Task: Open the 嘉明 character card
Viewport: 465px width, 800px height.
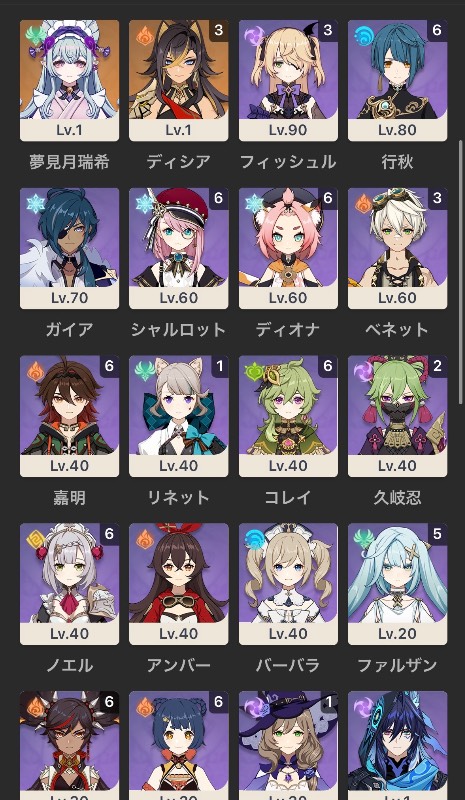Action: pyautogui.click(x=69, y=416)
